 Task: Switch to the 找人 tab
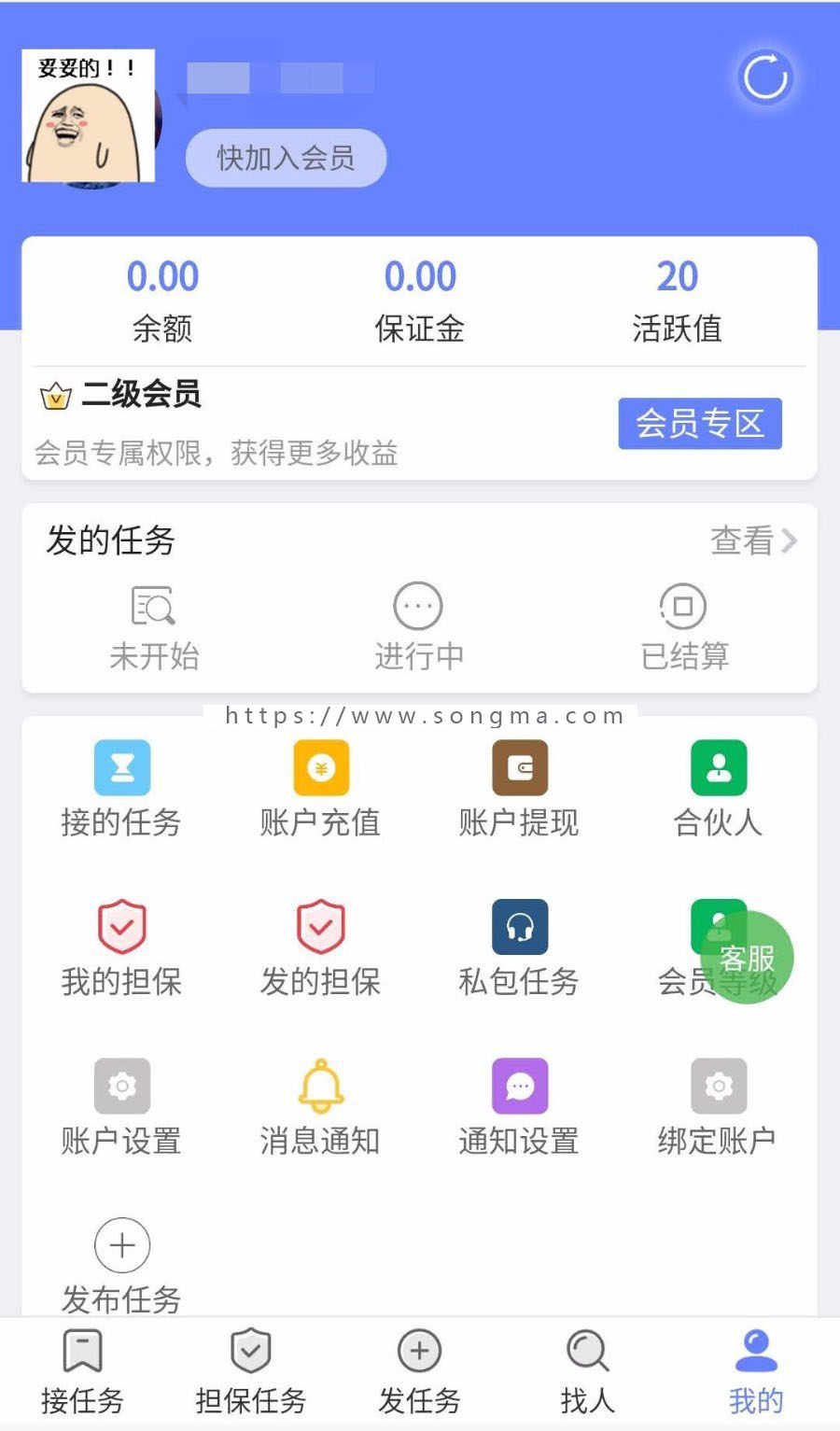pos(587,1372)
